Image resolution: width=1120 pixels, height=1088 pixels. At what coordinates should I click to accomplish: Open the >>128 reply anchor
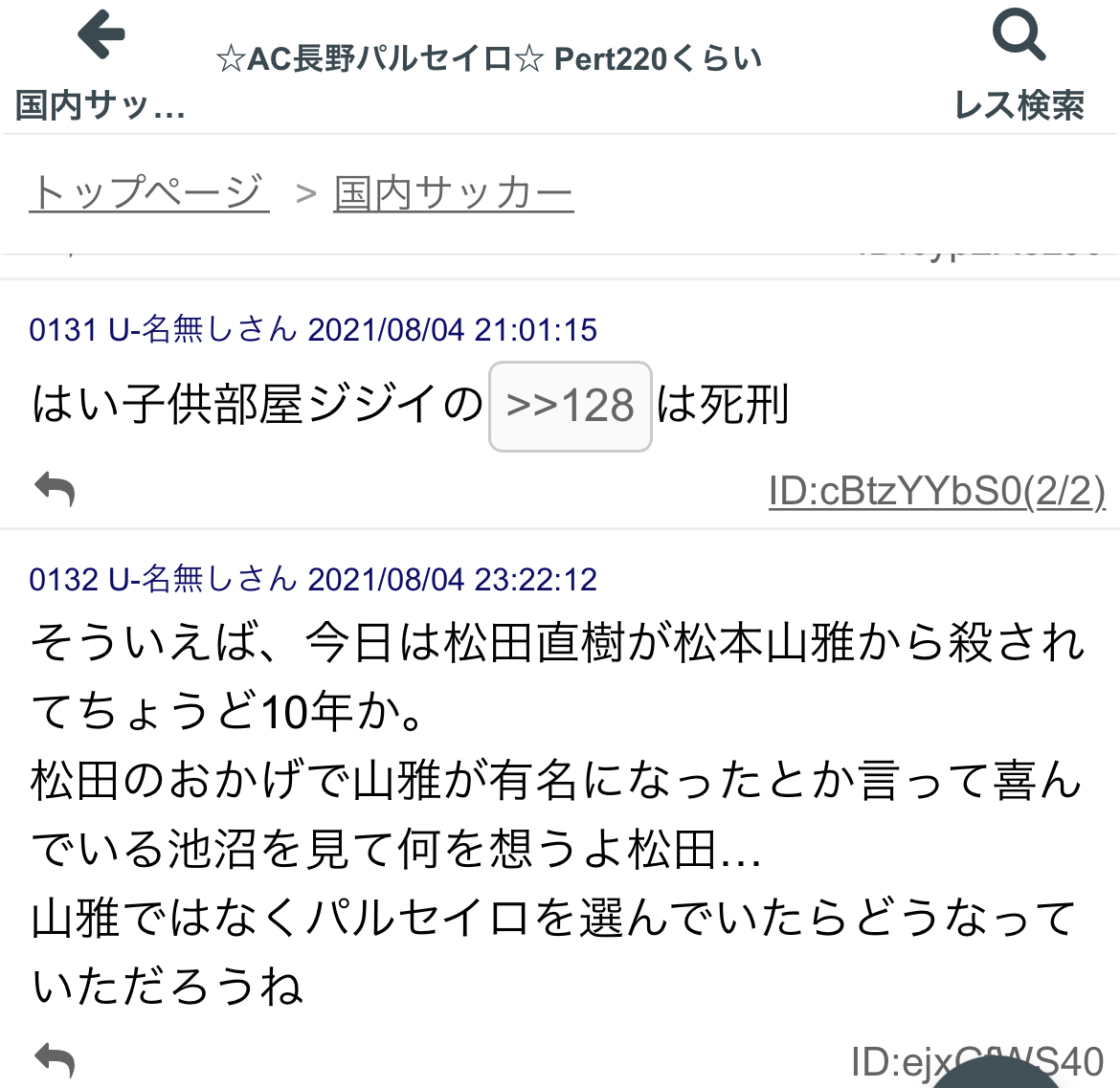pos(570,406)
